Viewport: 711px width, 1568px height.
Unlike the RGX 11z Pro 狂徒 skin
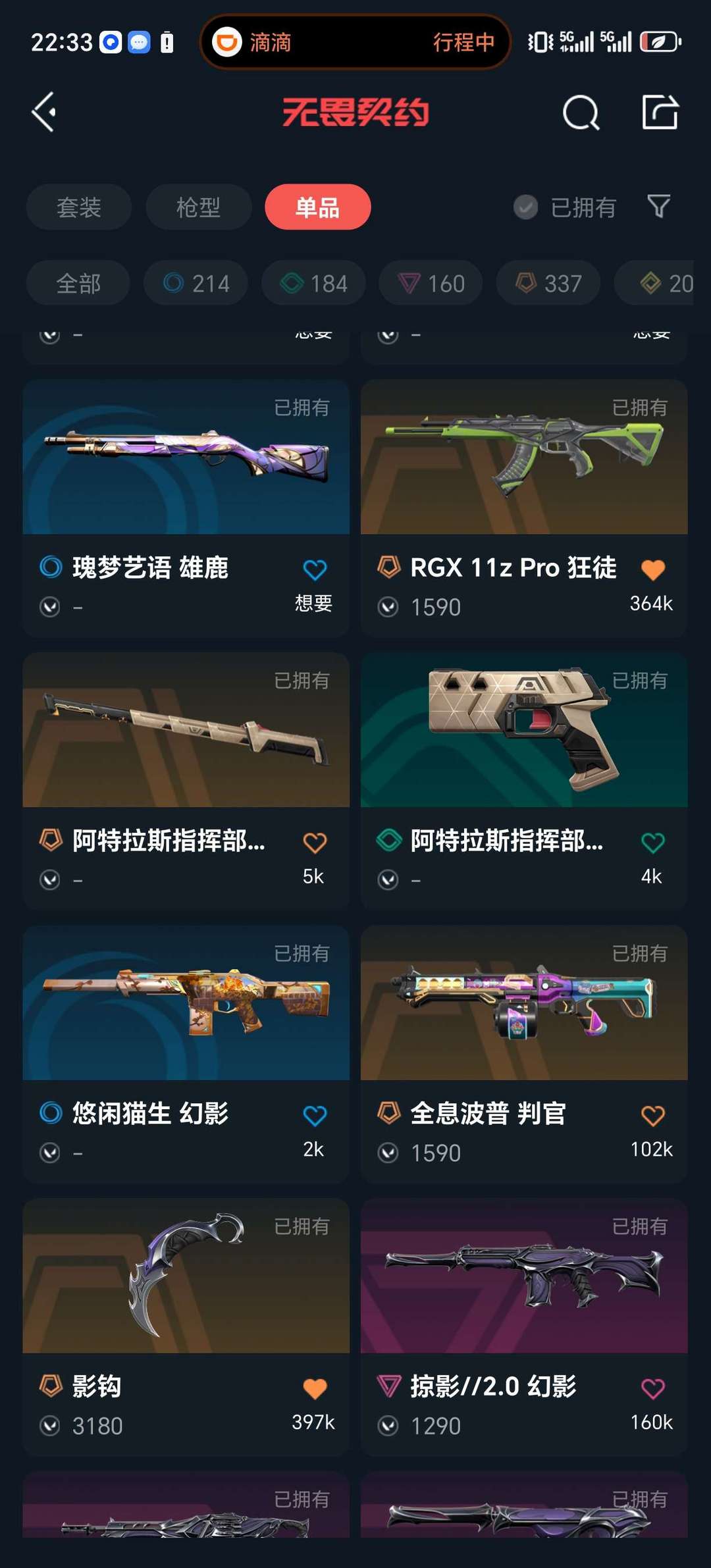(x=652, y=569)
